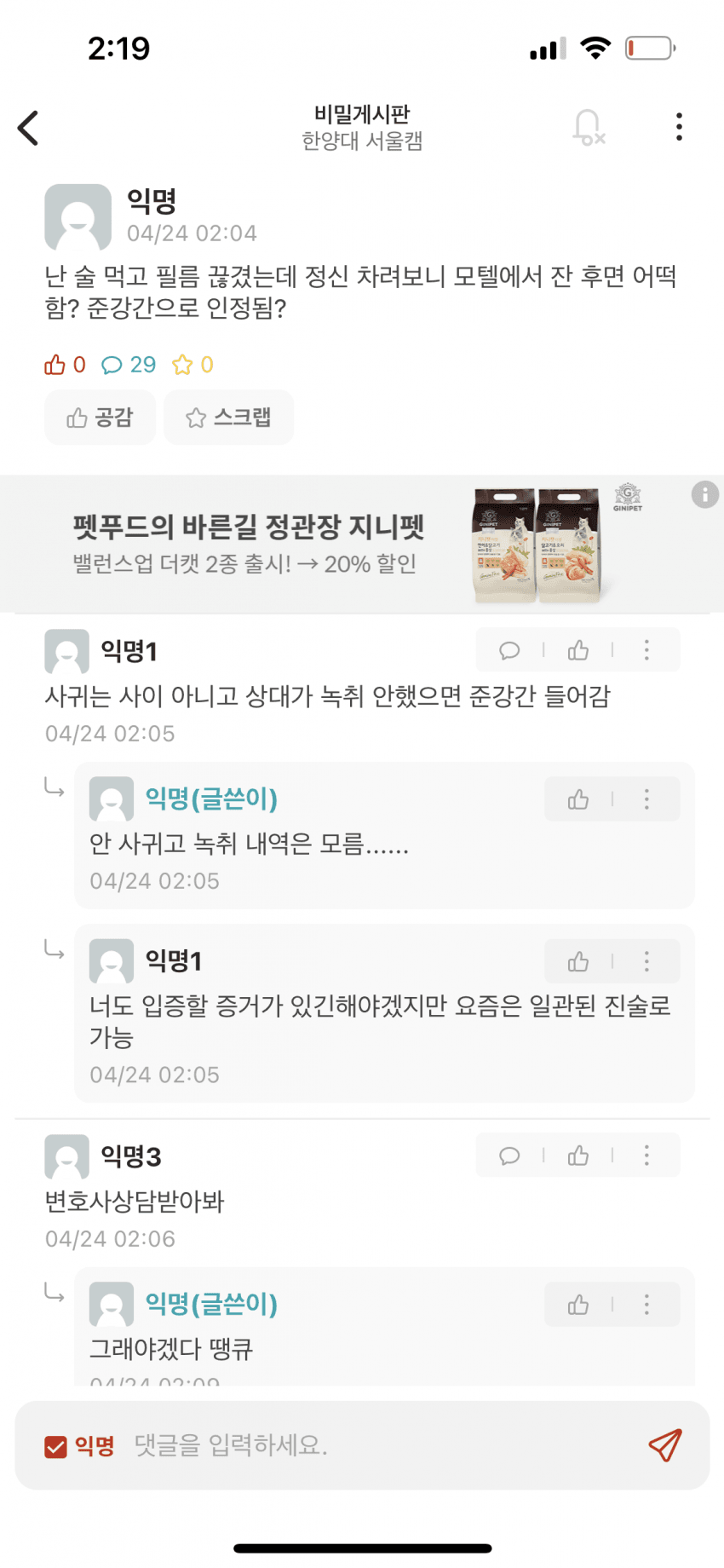The image size is (724, 1568).
Task: Go back using the top-left arrow
Action: tap(28, 128)
